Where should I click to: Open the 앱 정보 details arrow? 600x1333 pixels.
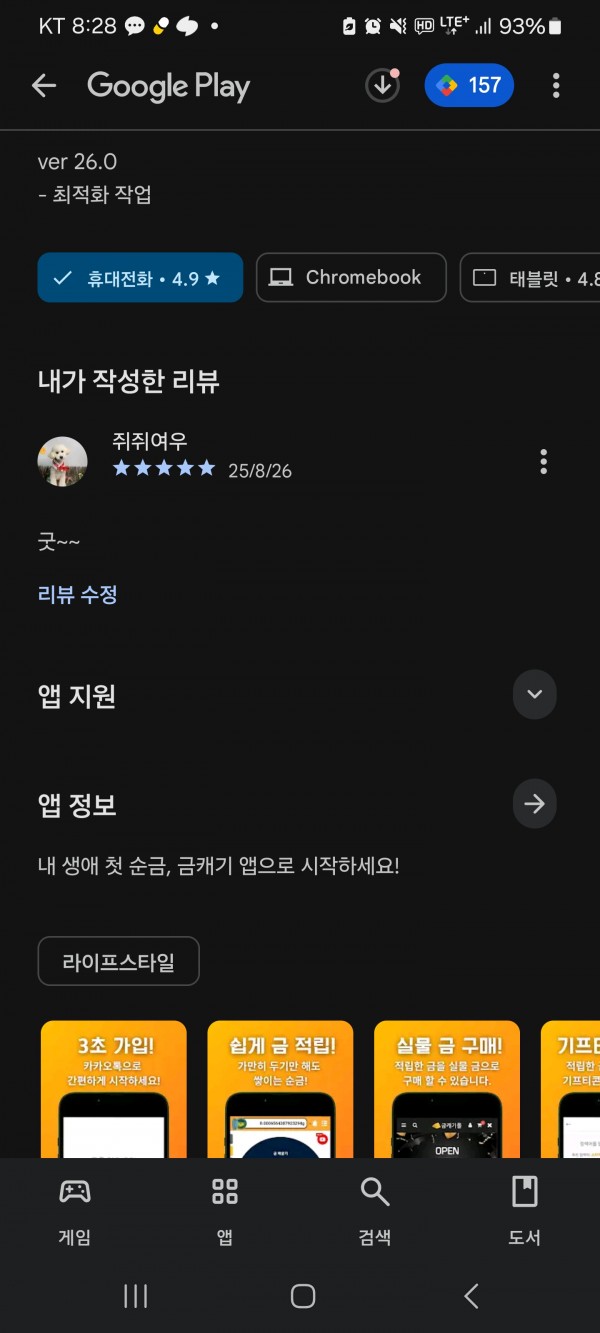(x=534, y=804)
